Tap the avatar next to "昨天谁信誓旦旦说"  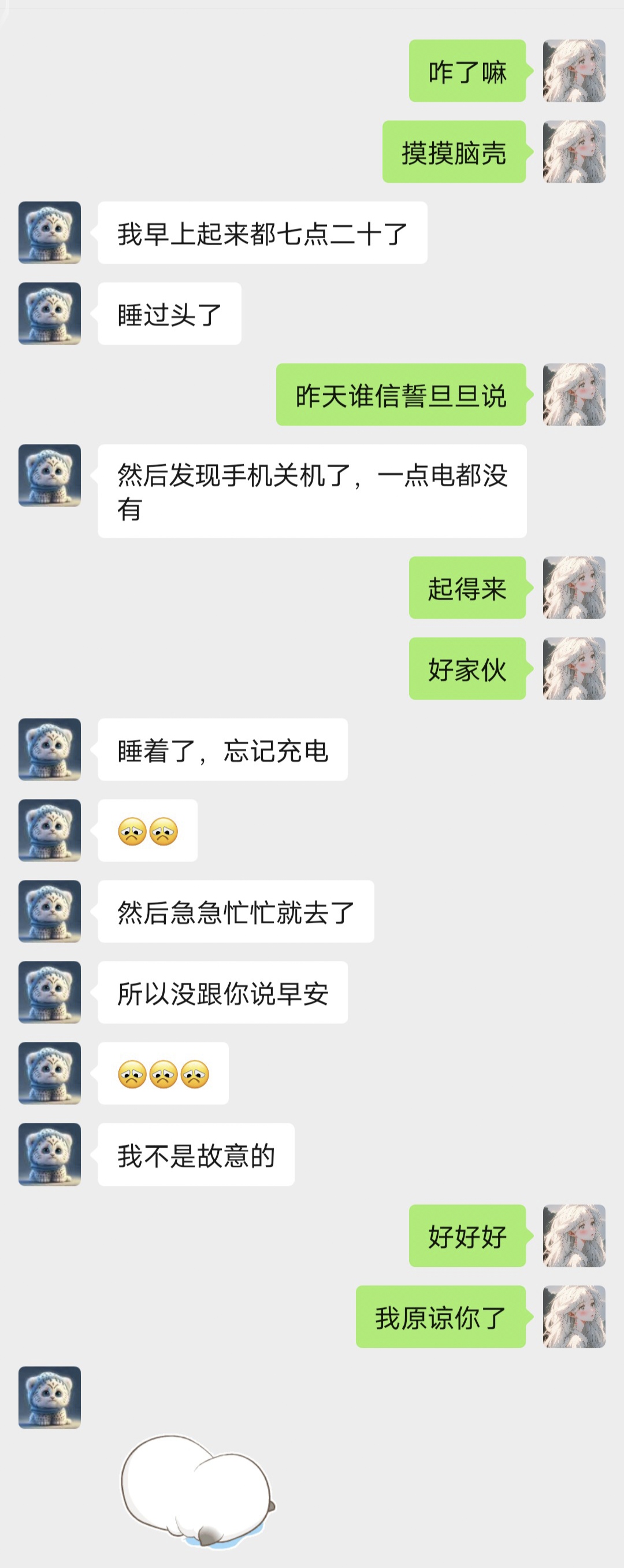click(x=574, y=394)
